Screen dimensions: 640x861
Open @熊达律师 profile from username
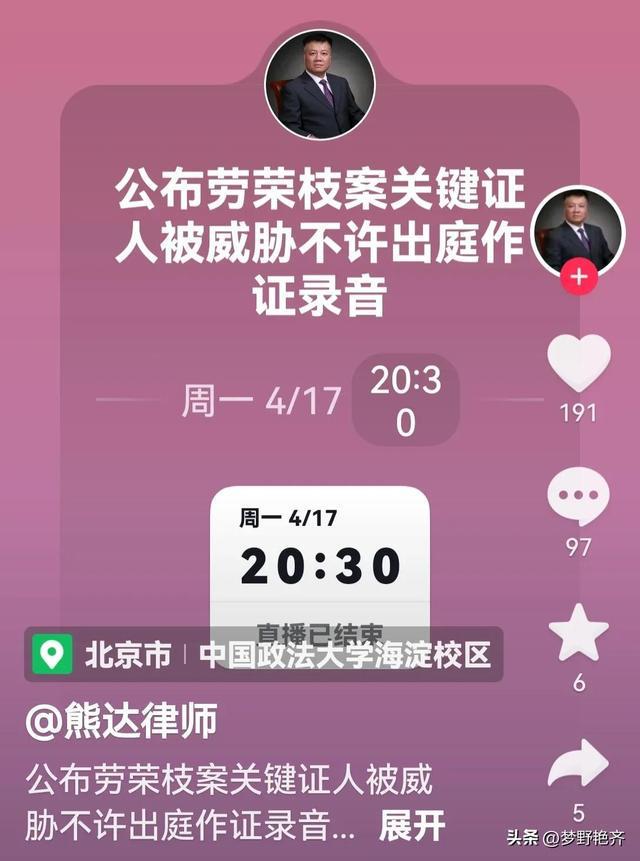coord(121,721)
